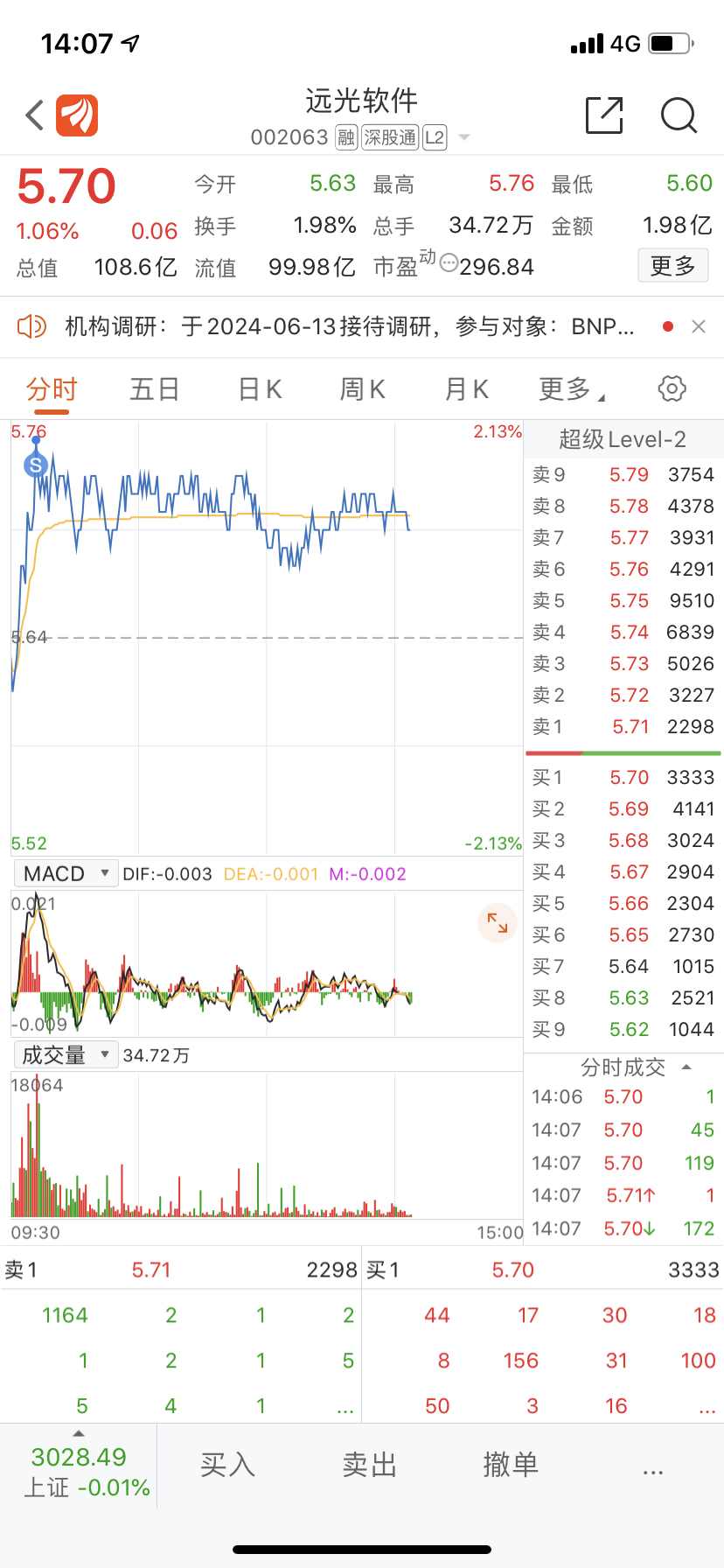Viewport: 724px width, 1568px height.
Task: Dismiss the 机构调研 banner
Action: click(x=698, y=327)
